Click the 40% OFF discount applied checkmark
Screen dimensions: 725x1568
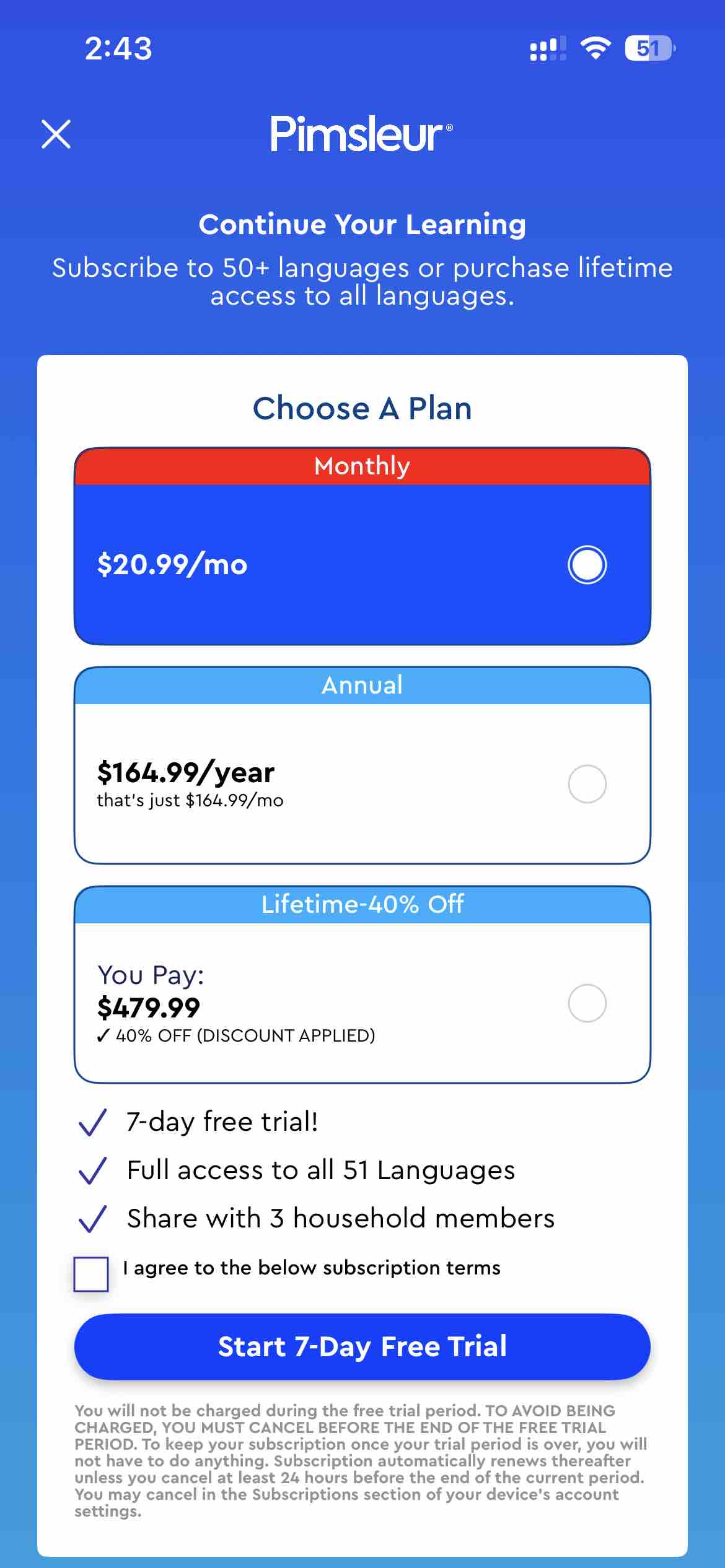tap(103, 1034)
